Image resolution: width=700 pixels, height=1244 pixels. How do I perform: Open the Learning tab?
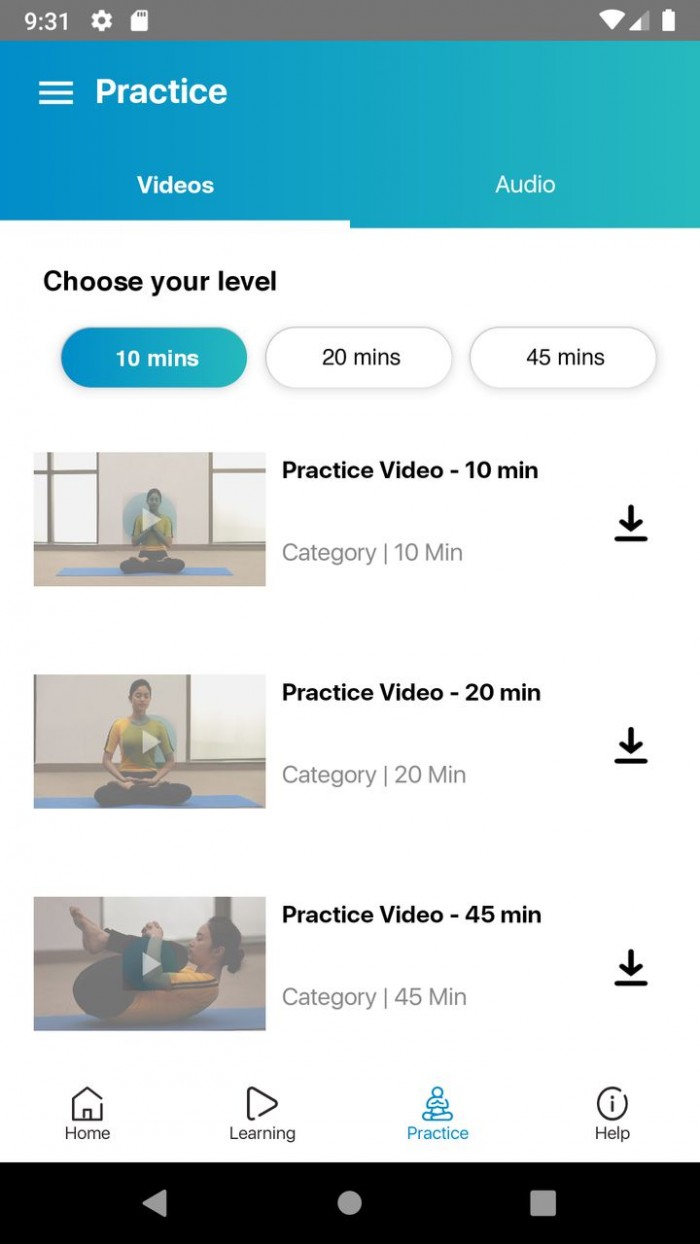click(x=262, y=1114)
